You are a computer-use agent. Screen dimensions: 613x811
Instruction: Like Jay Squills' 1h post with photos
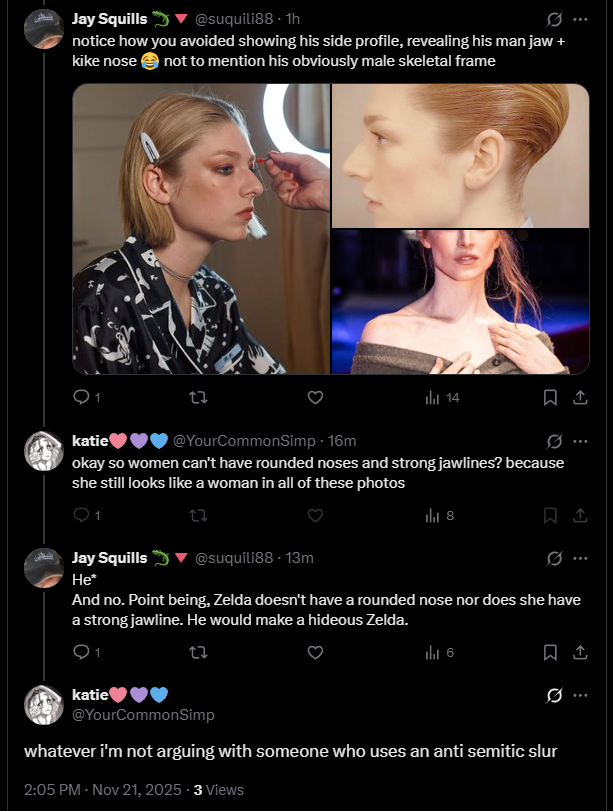(x=315, y=398)
